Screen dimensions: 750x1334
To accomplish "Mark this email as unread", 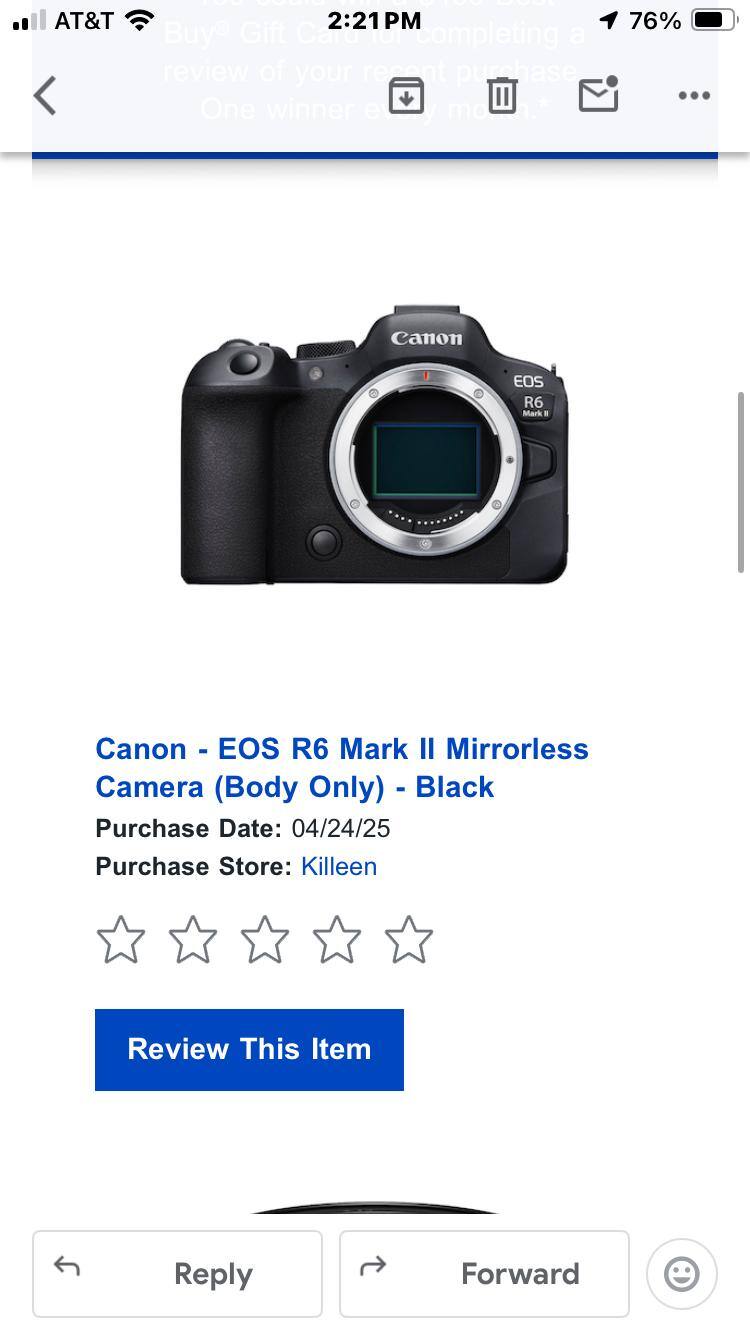I will click(x=598, y=95).
